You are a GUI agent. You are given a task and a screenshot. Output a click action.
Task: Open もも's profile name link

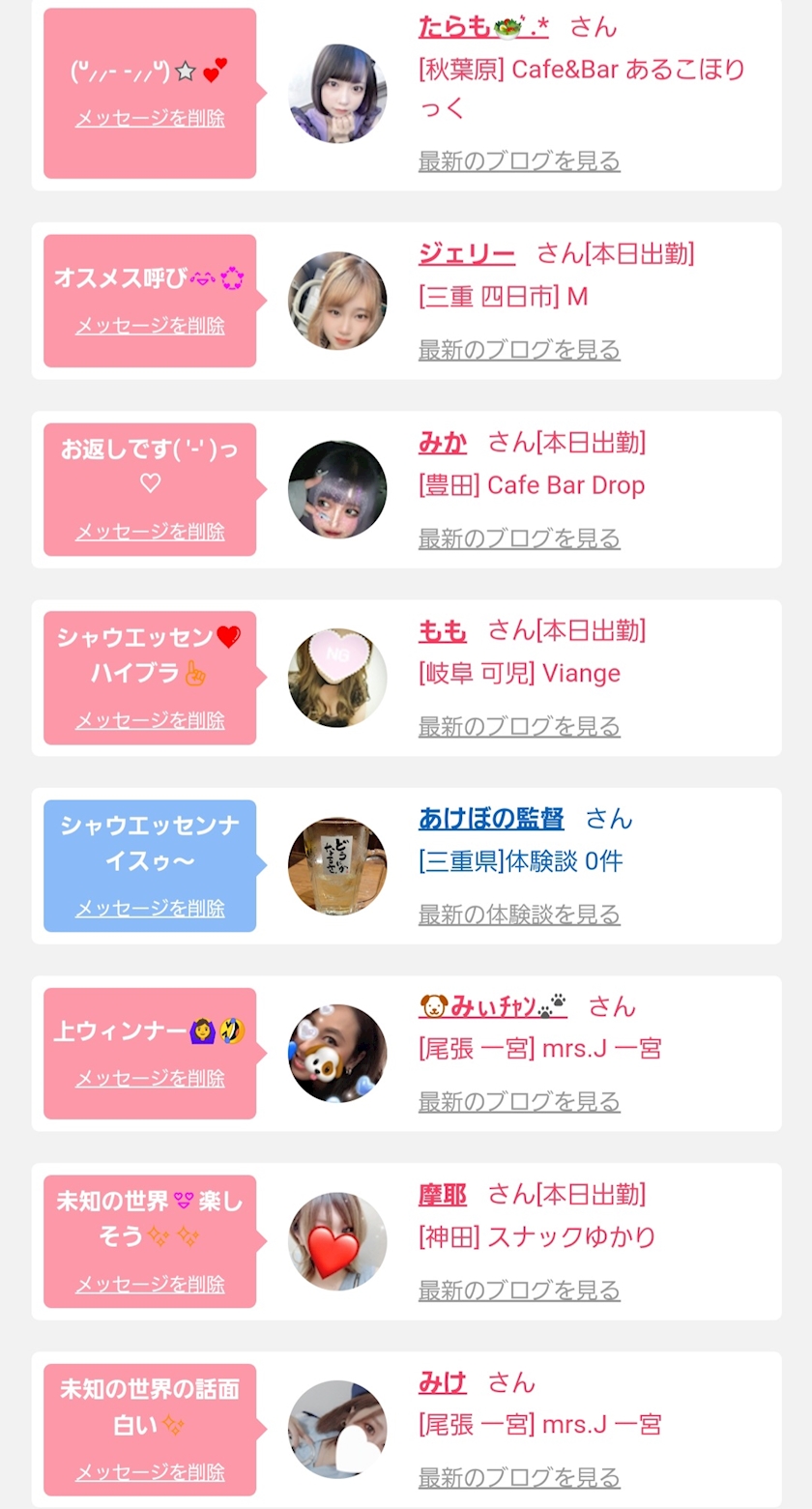tap(443, 631)
